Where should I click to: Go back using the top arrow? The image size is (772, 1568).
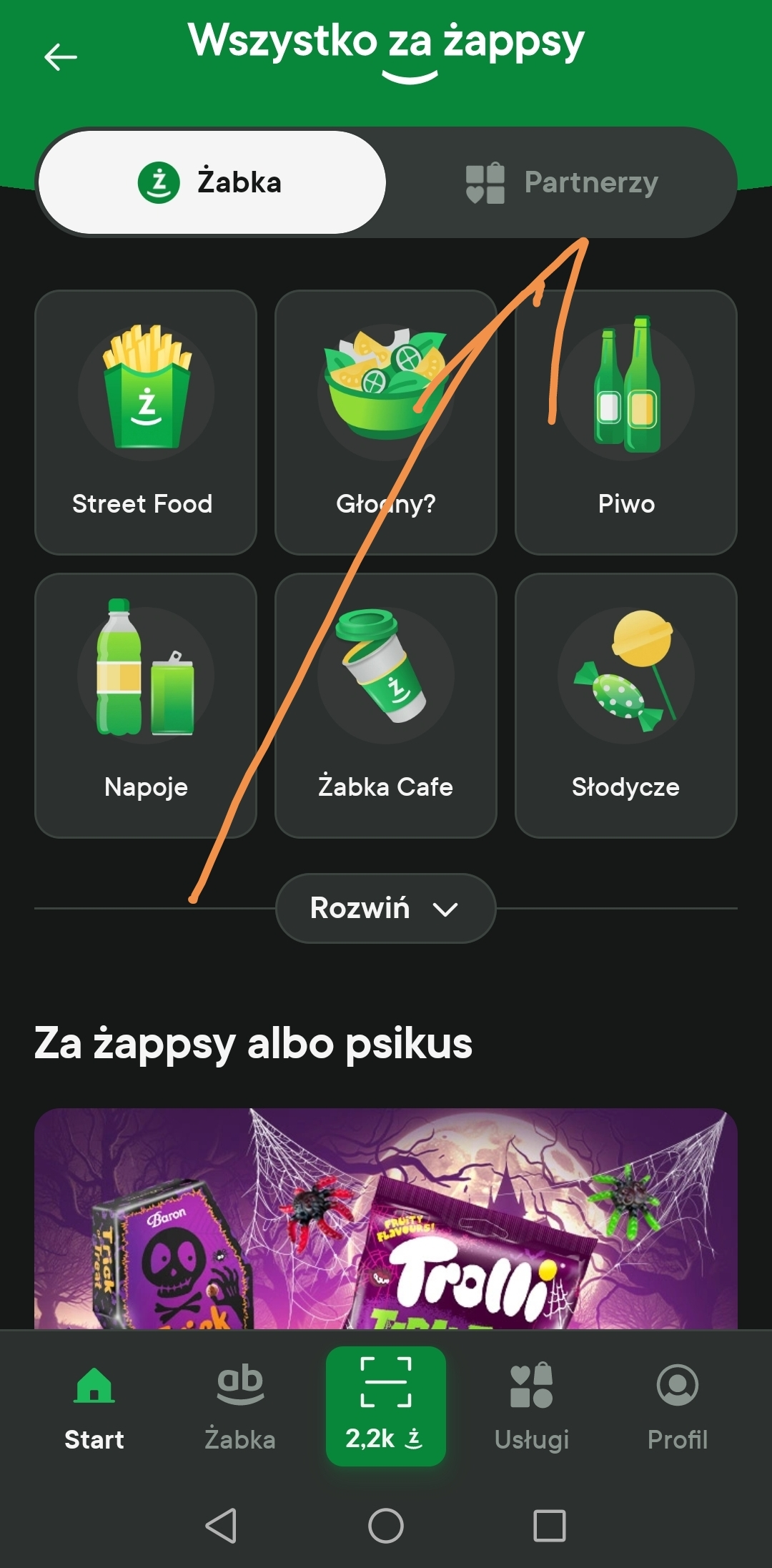pyautogui.click(x=61, y=57)
